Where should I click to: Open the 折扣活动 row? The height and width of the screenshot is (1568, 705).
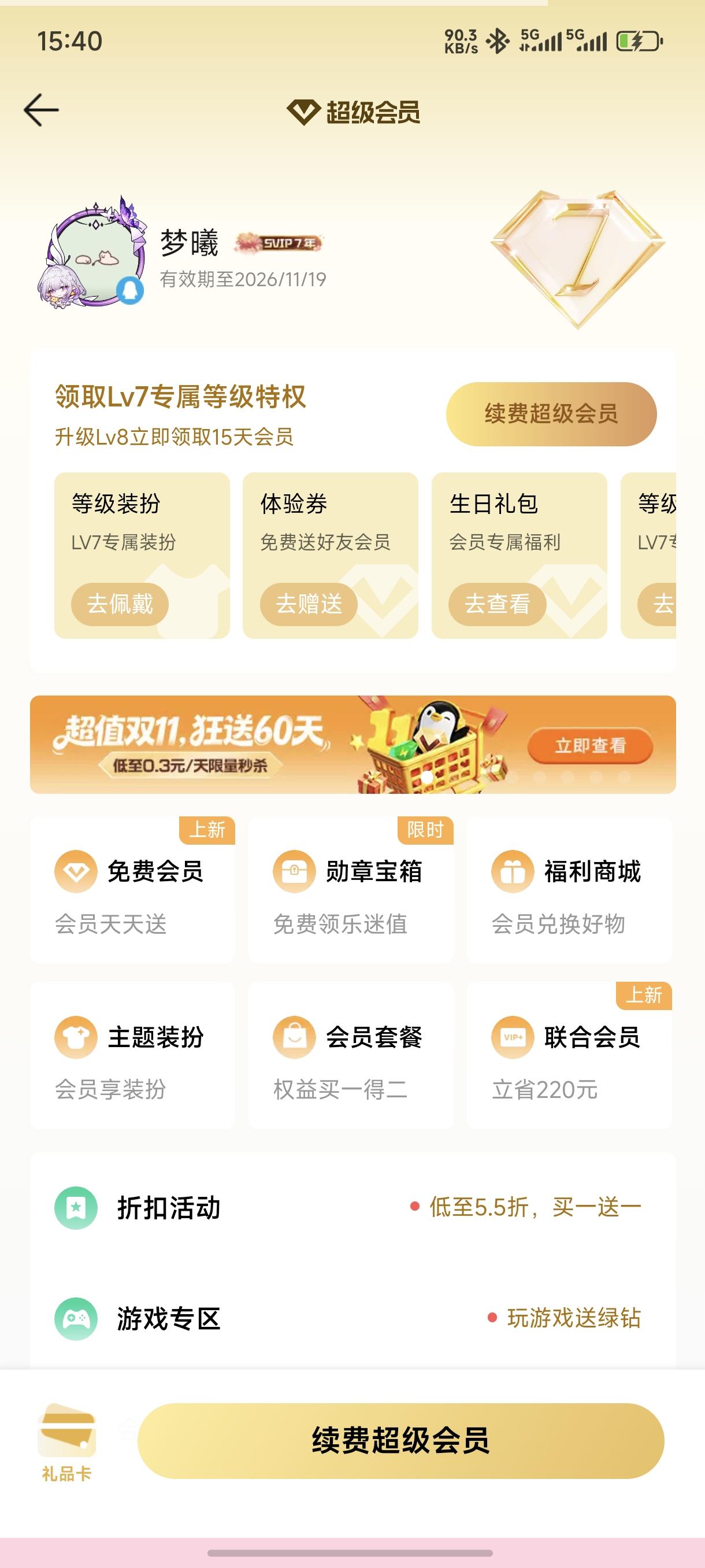click(x=352, y=1207)
